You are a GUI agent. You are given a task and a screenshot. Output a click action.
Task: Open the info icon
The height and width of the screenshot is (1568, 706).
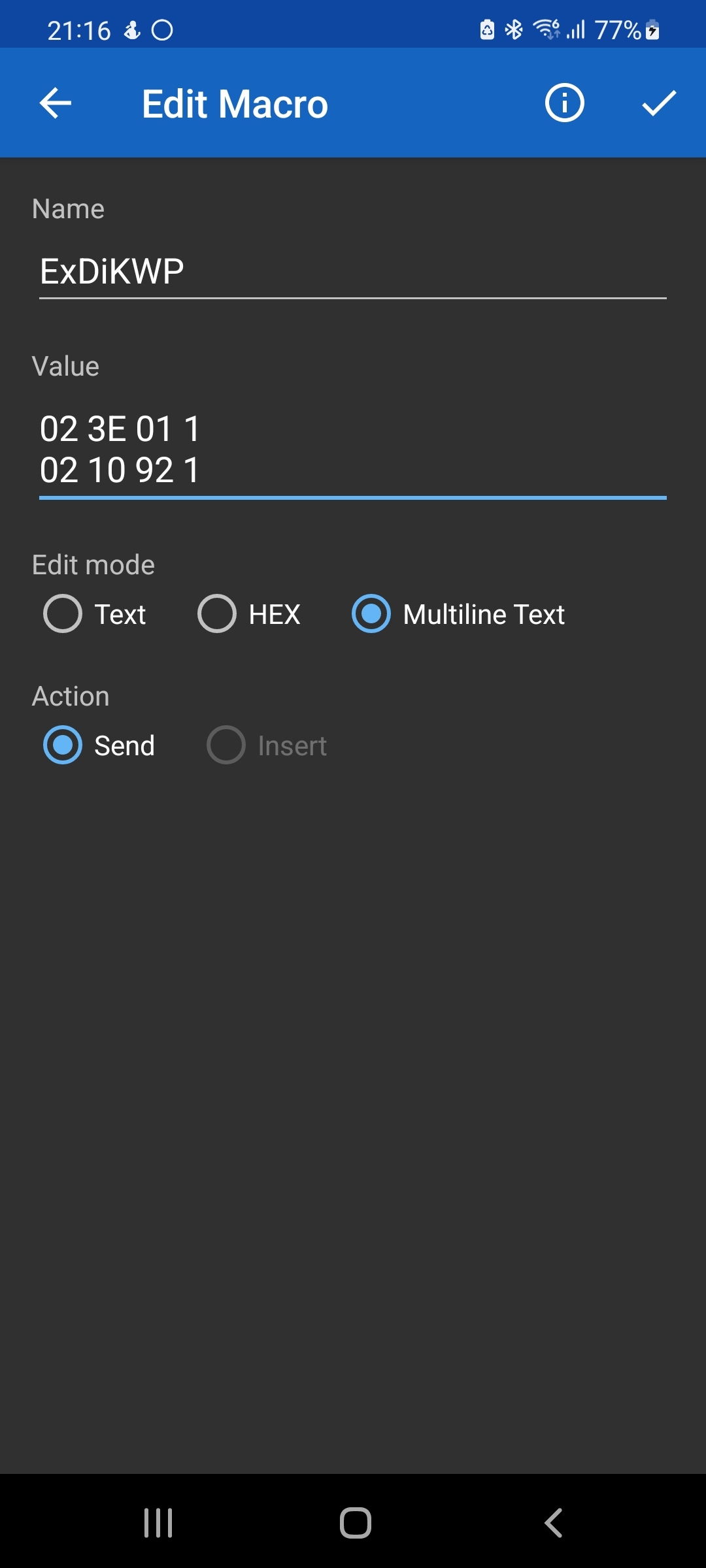564,103
